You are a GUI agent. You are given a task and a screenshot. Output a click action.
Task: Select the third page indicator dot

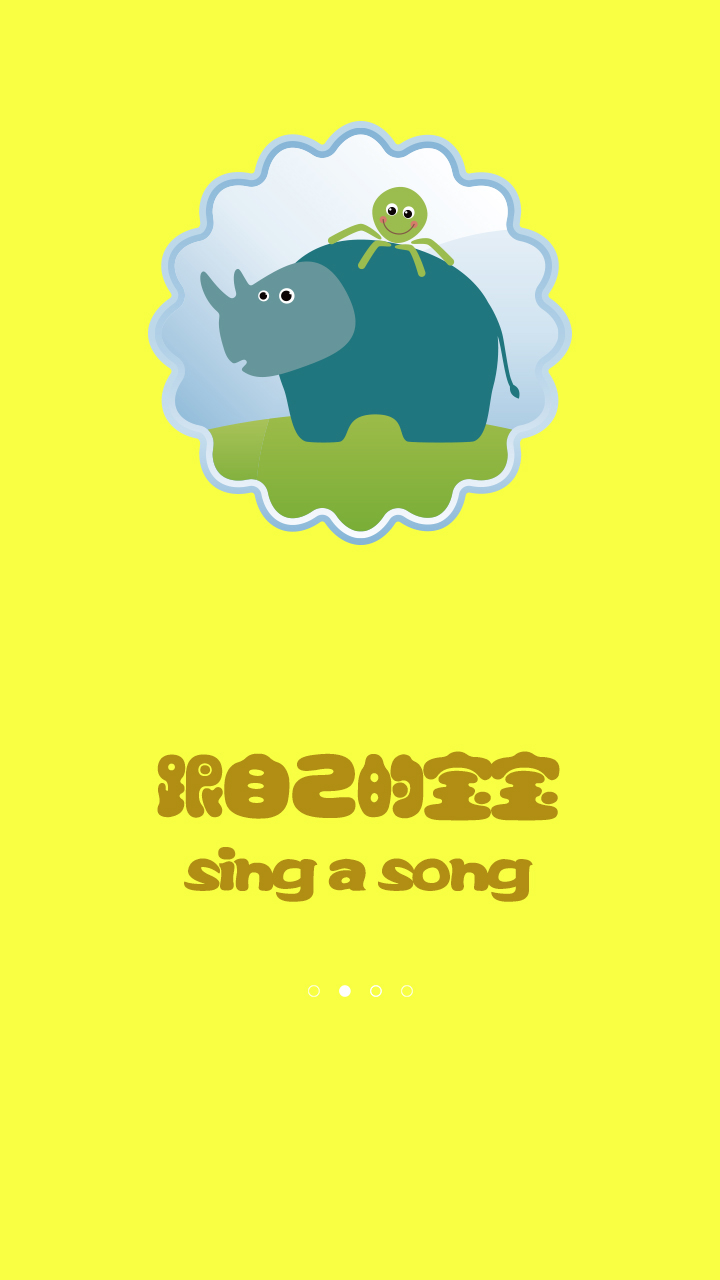pos(376,991)
